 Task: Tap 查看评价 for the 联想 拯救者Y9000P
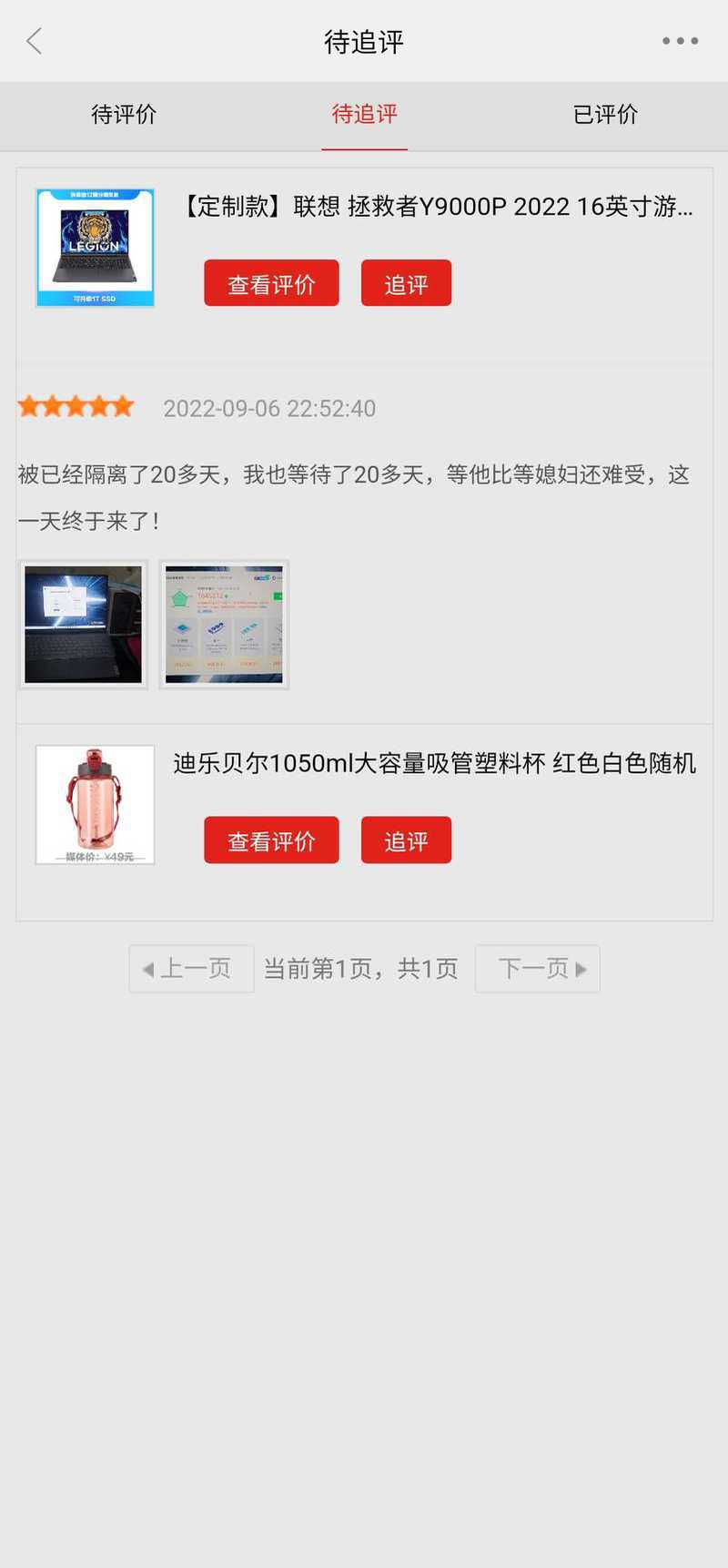click(x=271, y=283)
